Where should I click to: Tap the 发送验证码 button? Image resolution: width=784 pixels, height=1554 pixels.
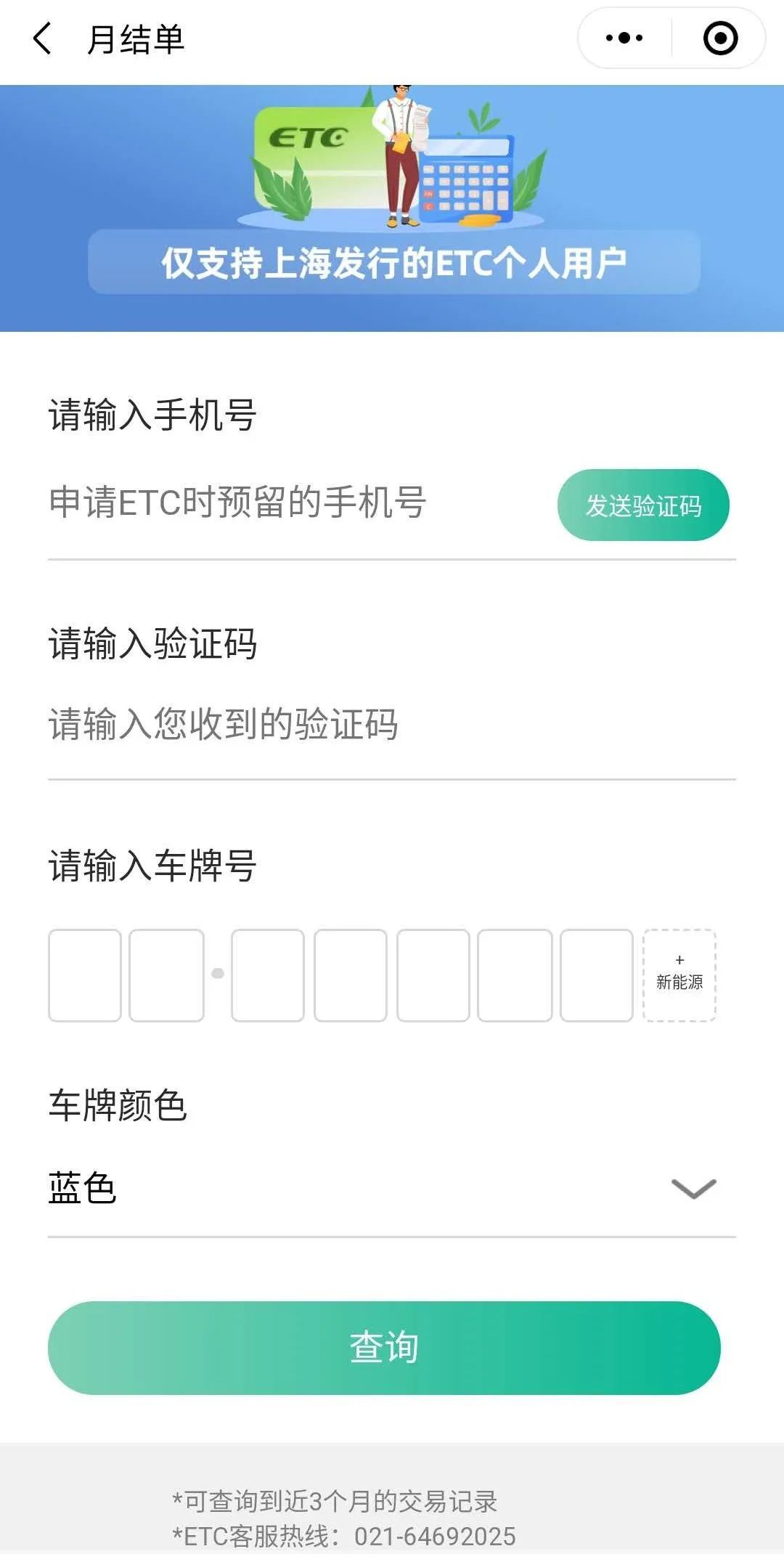643,505
